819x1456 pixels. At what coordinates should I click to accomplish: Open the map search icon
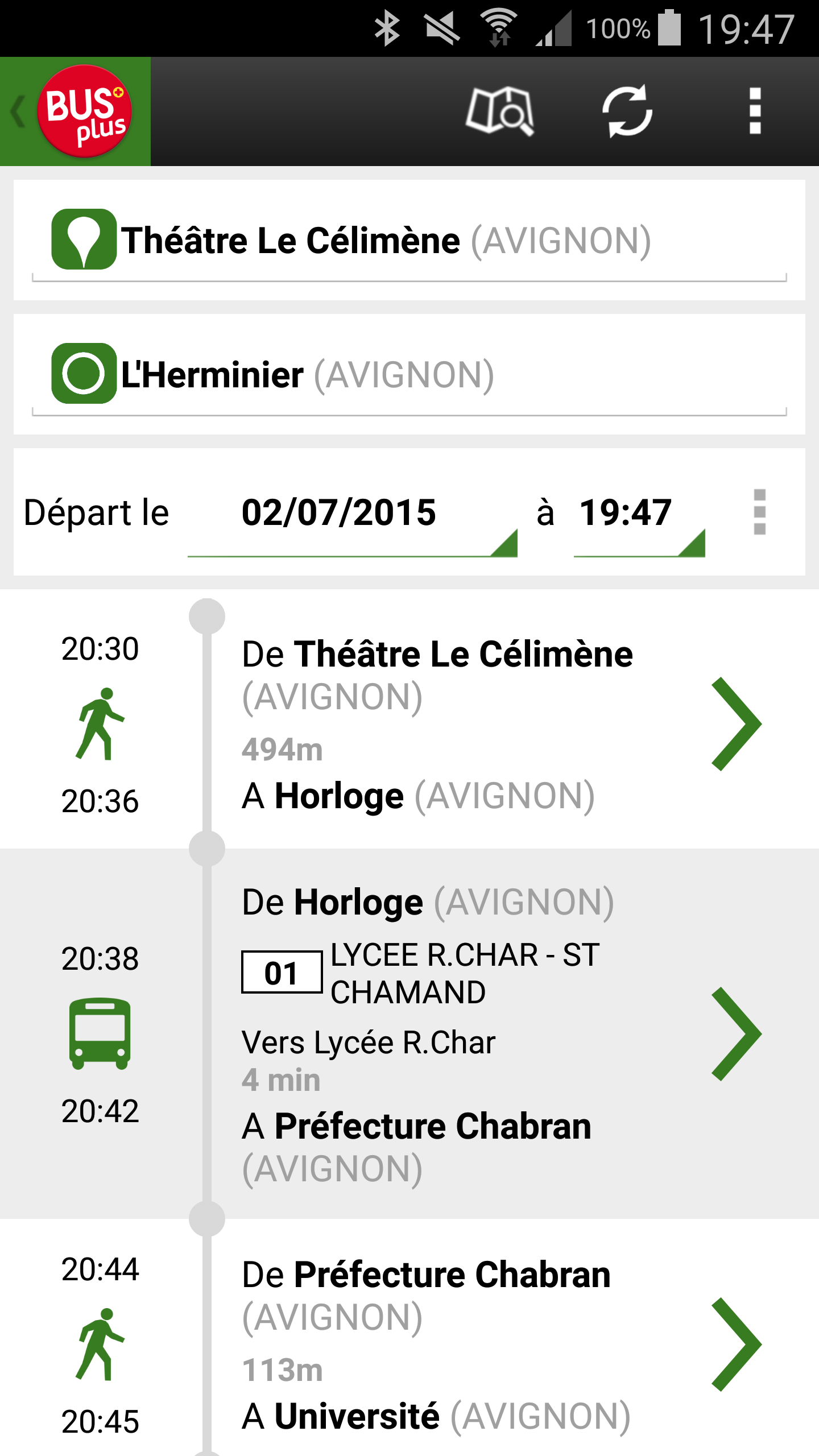click(500, 111)
